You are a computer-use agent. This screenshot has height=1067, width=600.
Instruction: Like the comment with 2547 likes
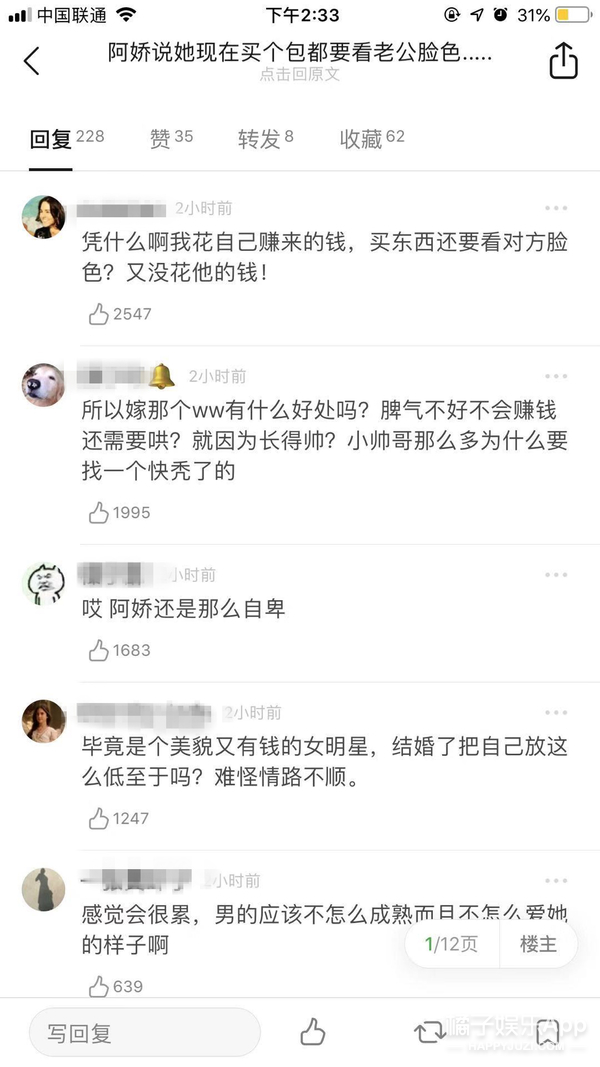click(99, 314)
